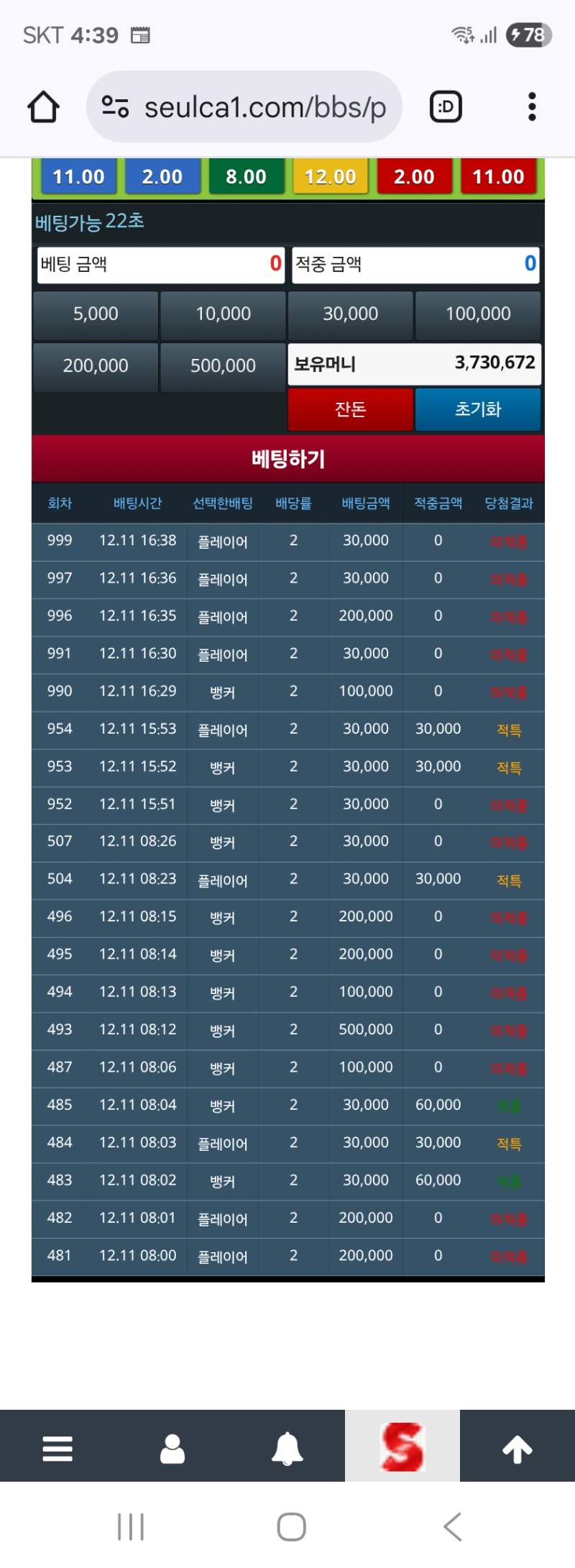Open notifications via the bell icon
575x1568 pixels.
click(287, 1446)
